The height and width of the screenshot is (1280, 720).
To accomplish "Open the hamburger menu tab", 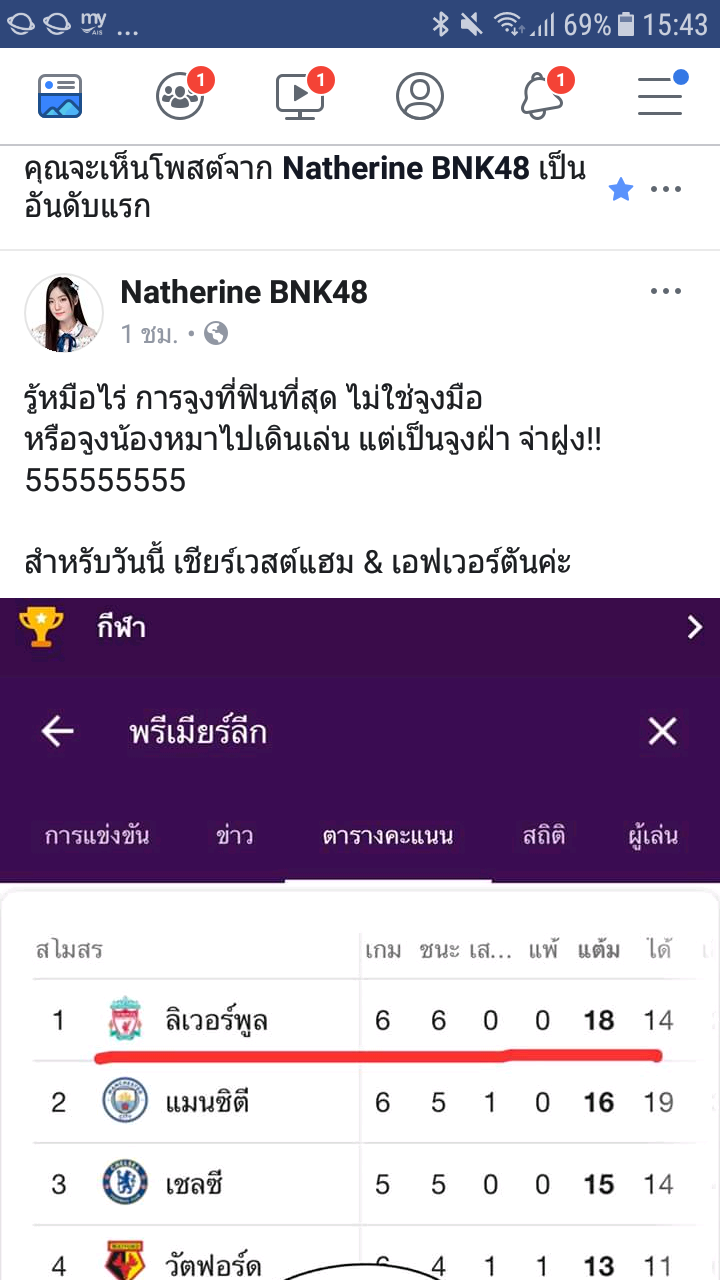I will (661, 96).
